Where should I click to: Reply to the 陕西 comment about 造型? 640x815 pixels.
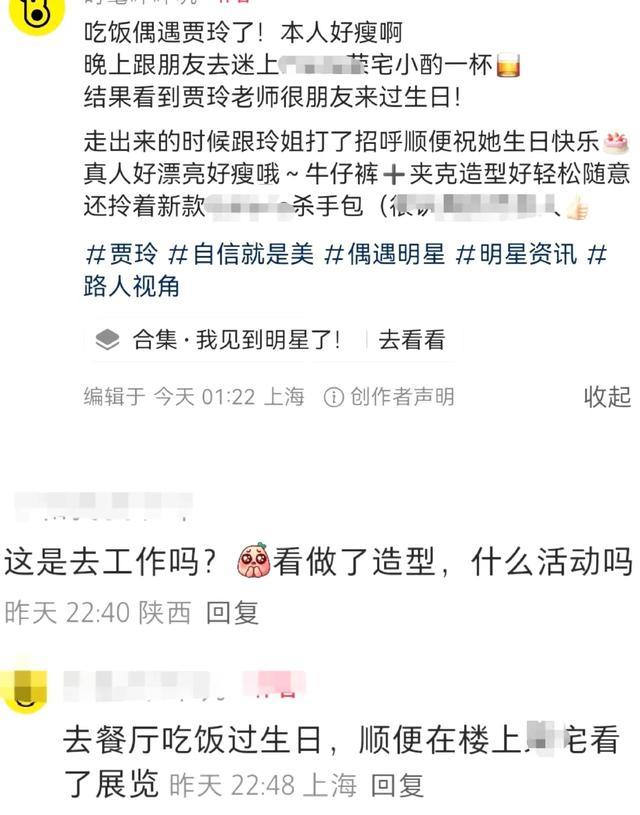pos(232,613)
